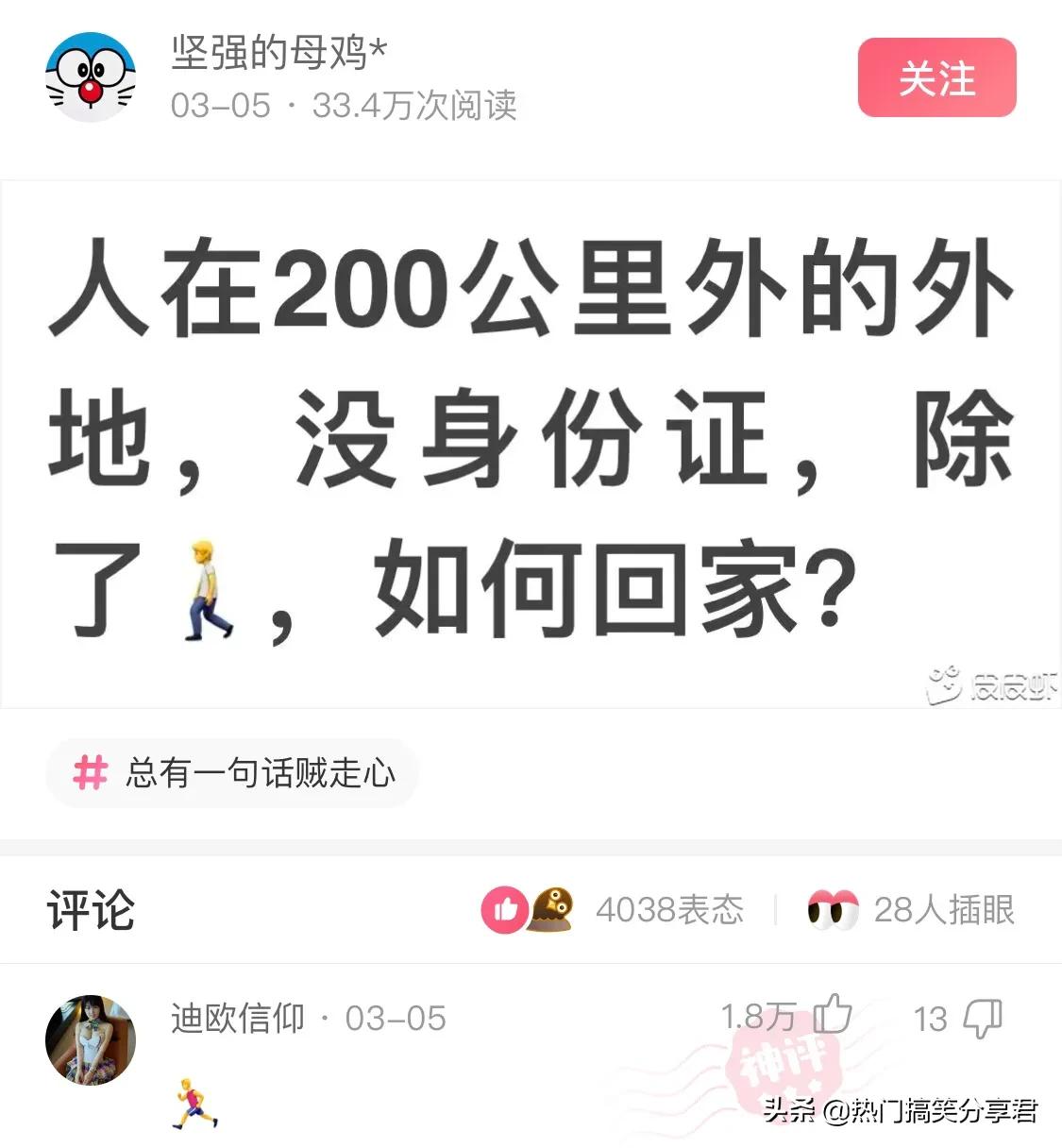This screenshot has height=1148, width=1062.
Task: Follow 坚强的母鸡* with the 关注 button
Action: coord(936,78)
